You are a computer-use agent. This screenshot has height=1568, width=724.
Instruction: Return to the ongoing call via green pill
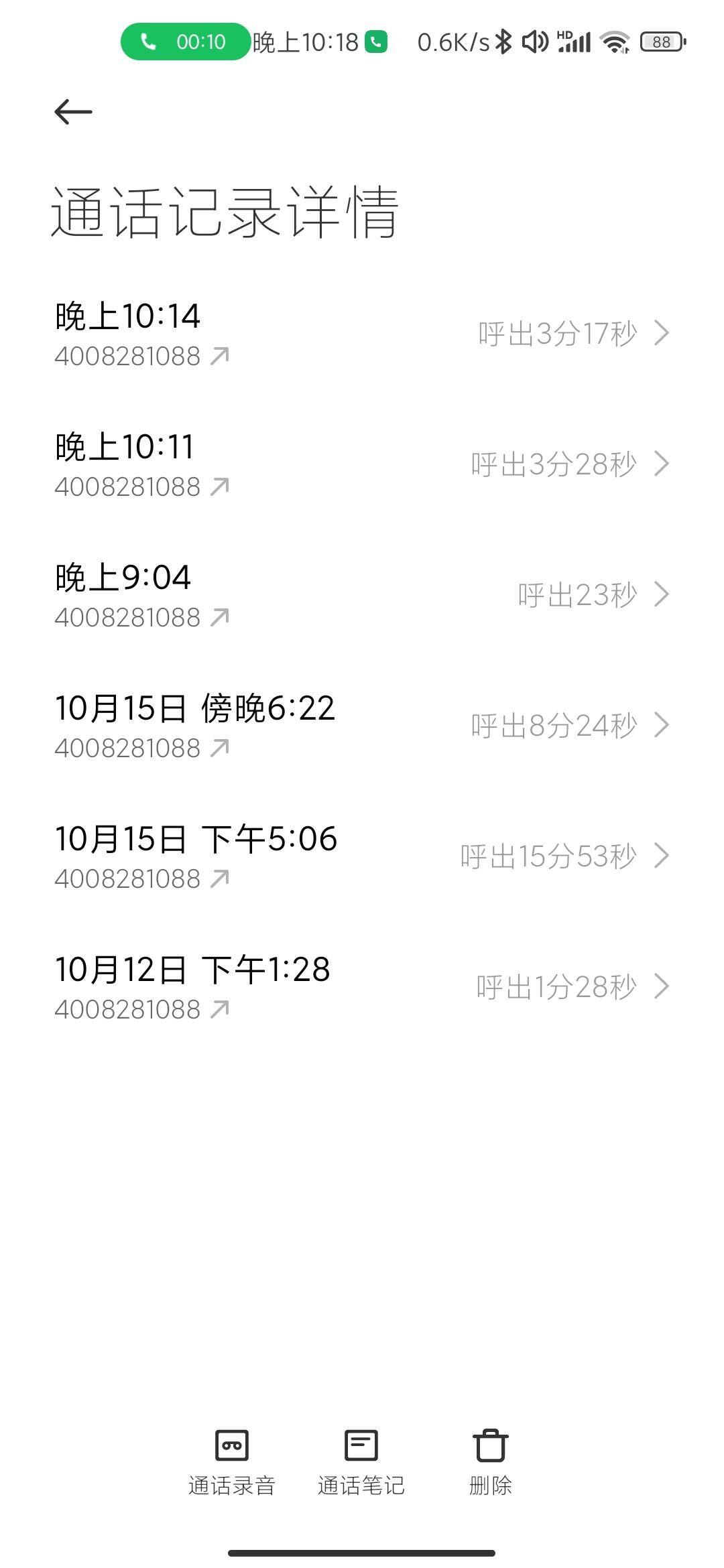(185, 42)
